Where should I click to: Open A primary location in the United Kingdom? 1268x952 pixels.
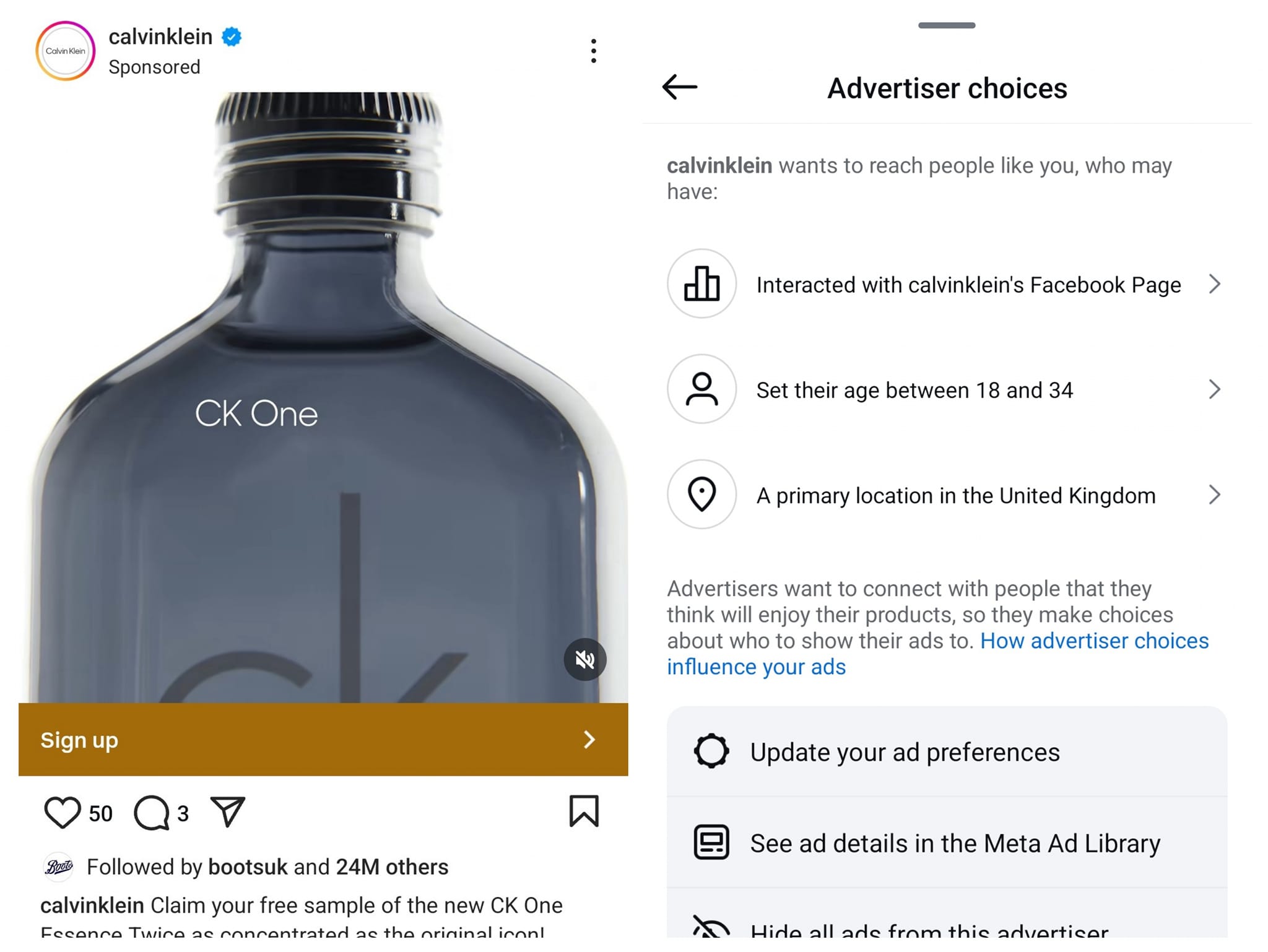[946, 495]
